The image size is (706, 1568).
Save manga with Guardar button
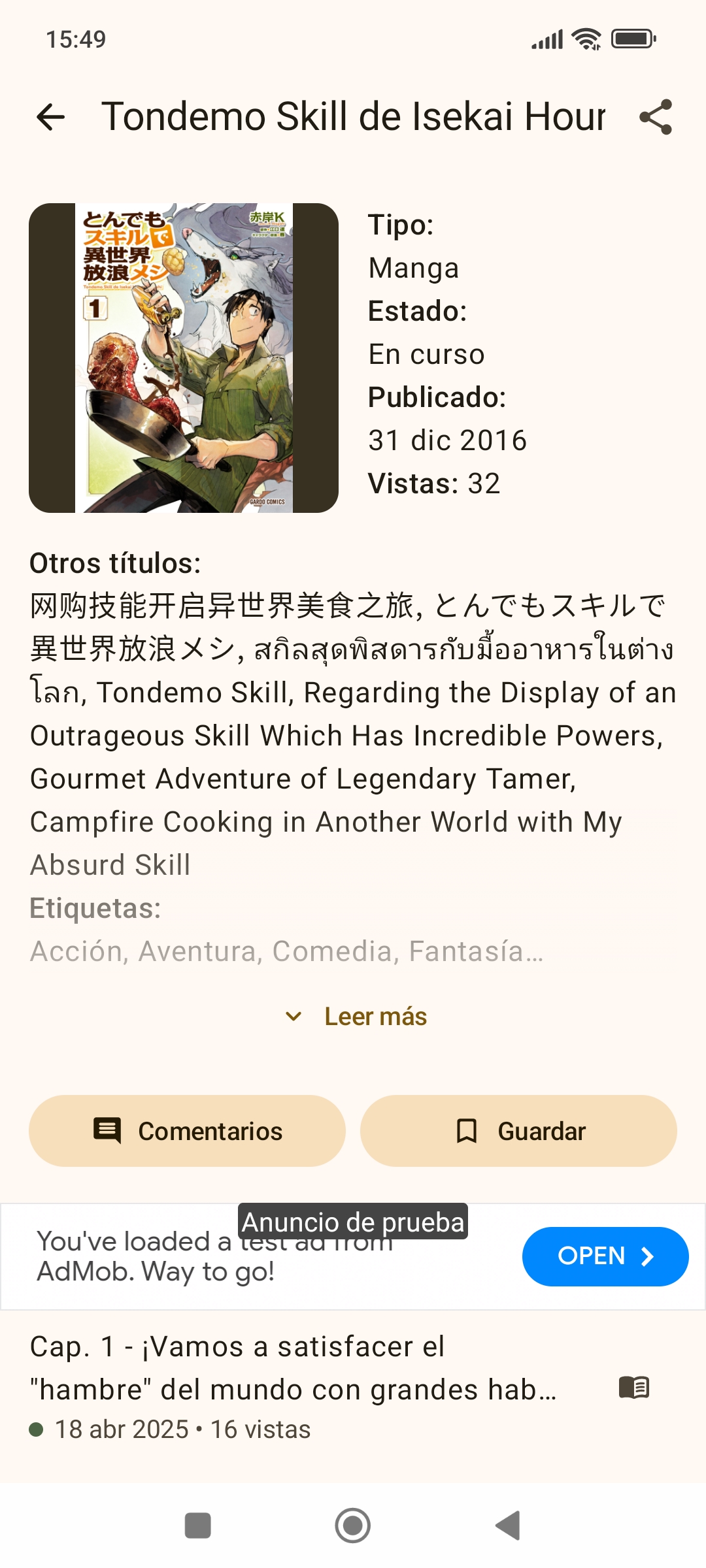[518, 1131]
